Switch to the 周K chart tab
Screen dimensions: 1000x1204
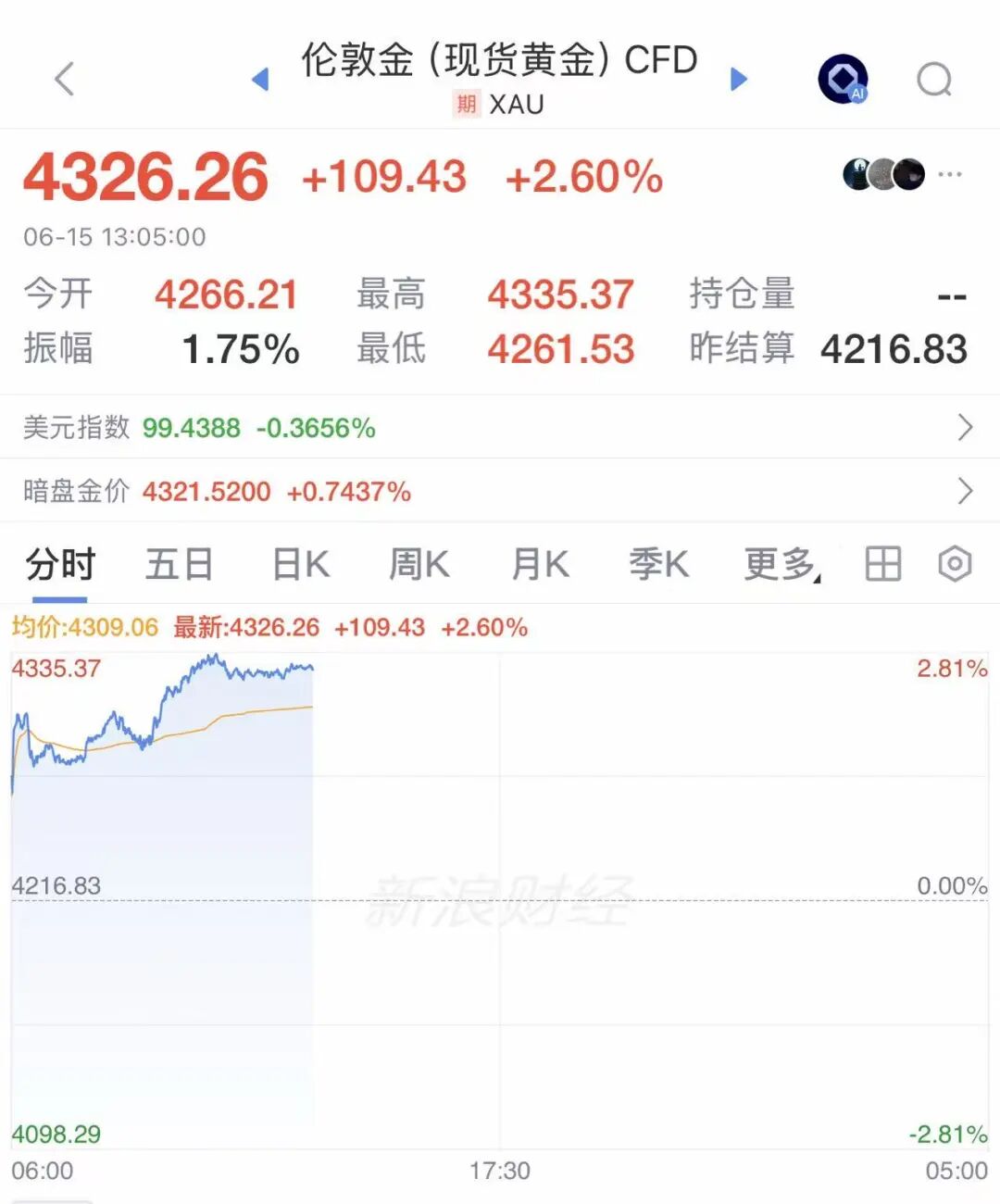point(419,564)
